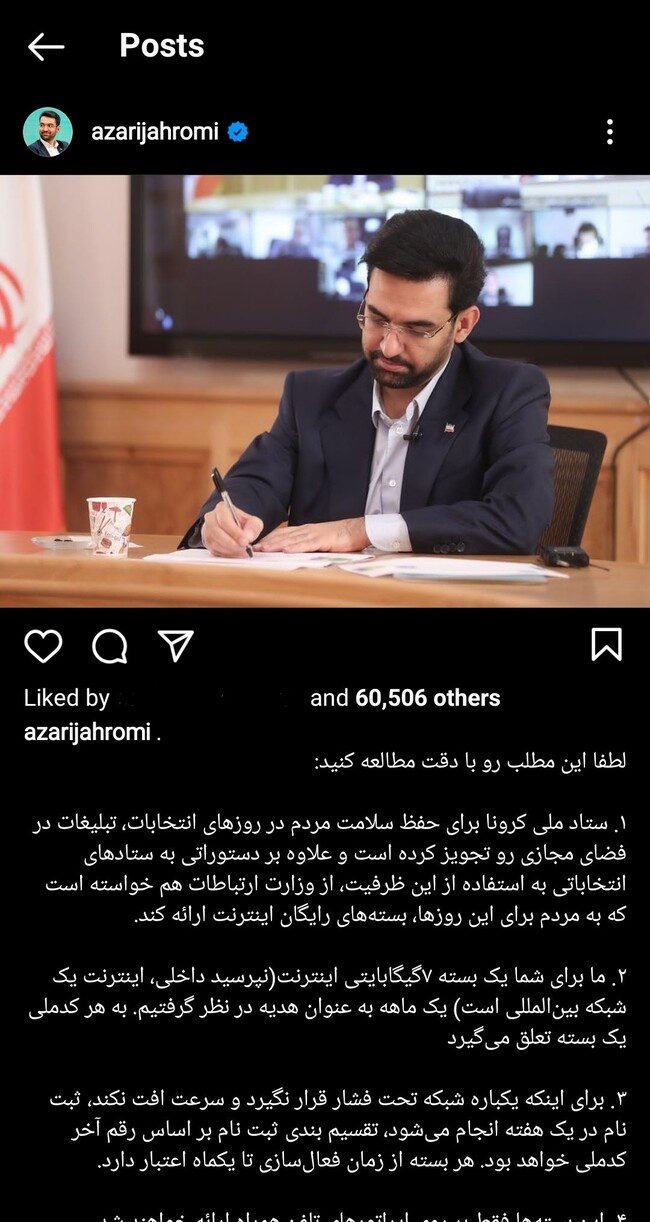Open the azarijahromi username in the post header
The width and height of the screenshot is (650, 1222).
(154, 132)
